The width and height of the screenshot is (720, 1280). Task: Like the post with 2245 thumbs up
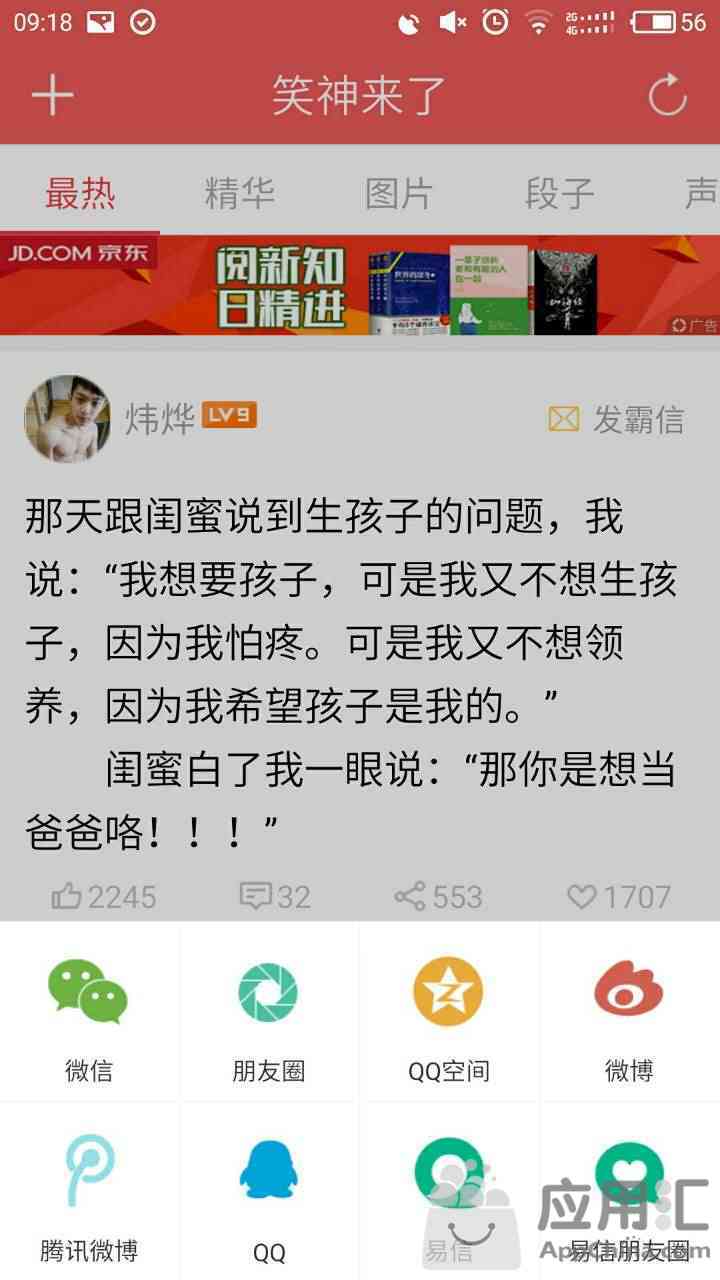pyautogui.click(x=103, y=896)
